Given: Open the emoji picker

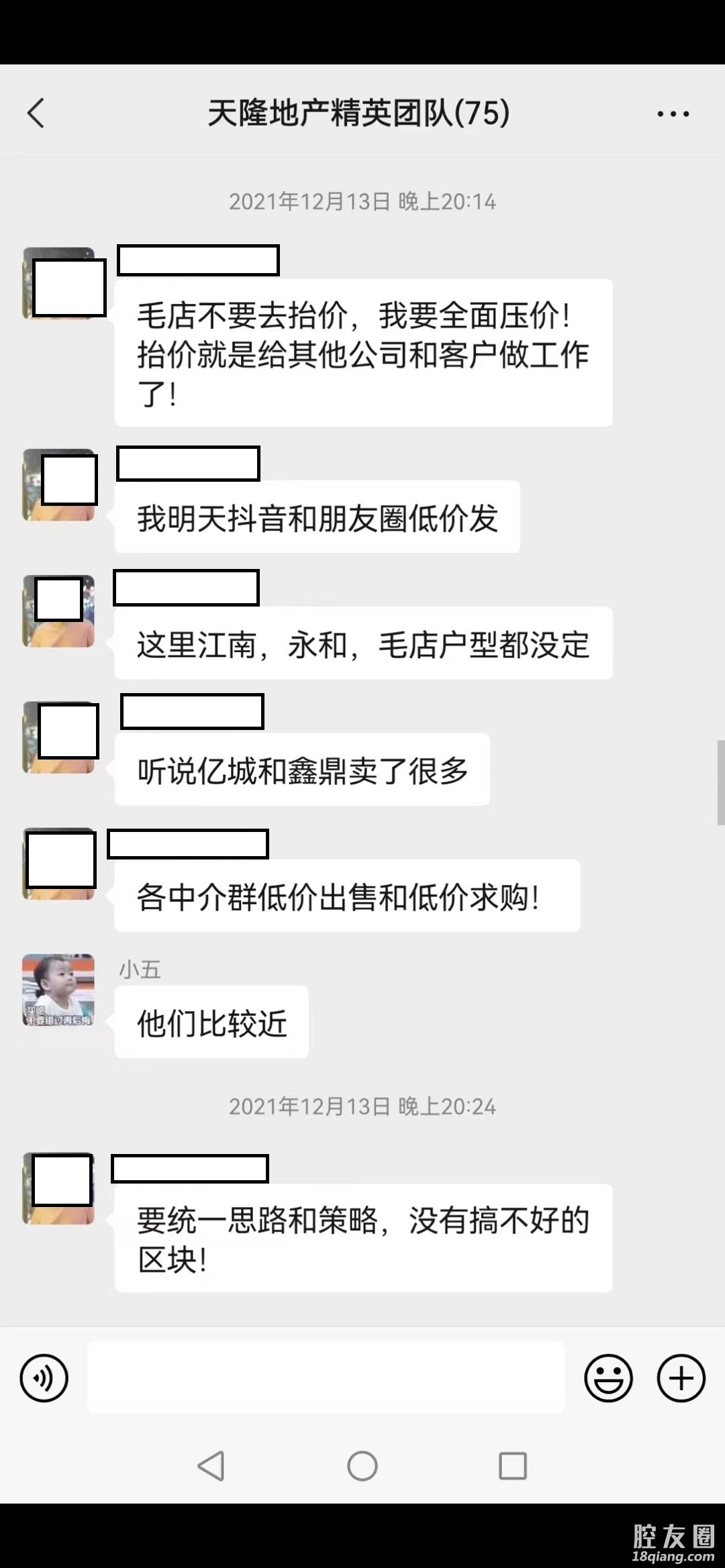Looking at the screenshot, I should [x=608, y=1378].
